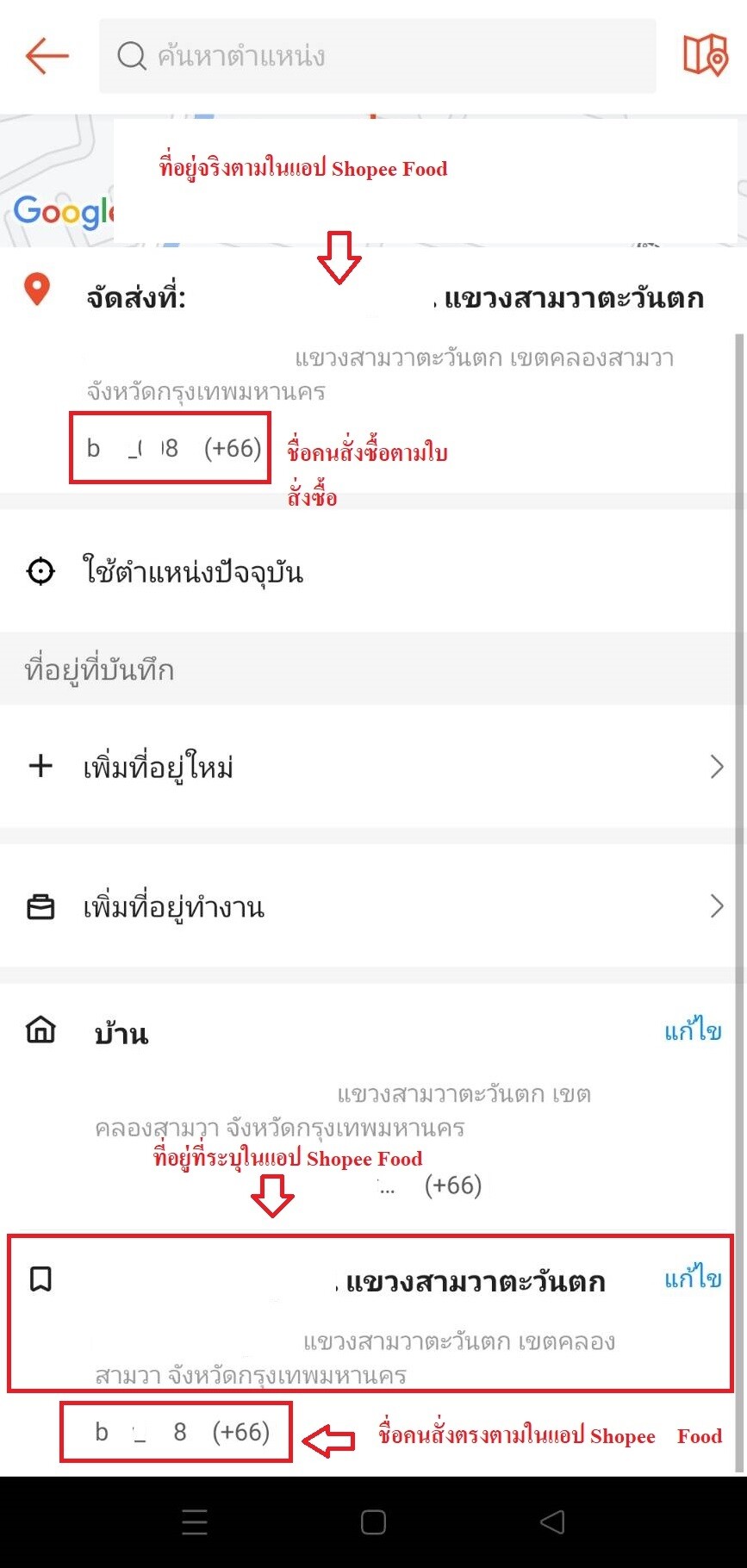The height and width of the screenshot is (1568, 747).
Task: Open the map pin icon
Action: tap(705, 55)
